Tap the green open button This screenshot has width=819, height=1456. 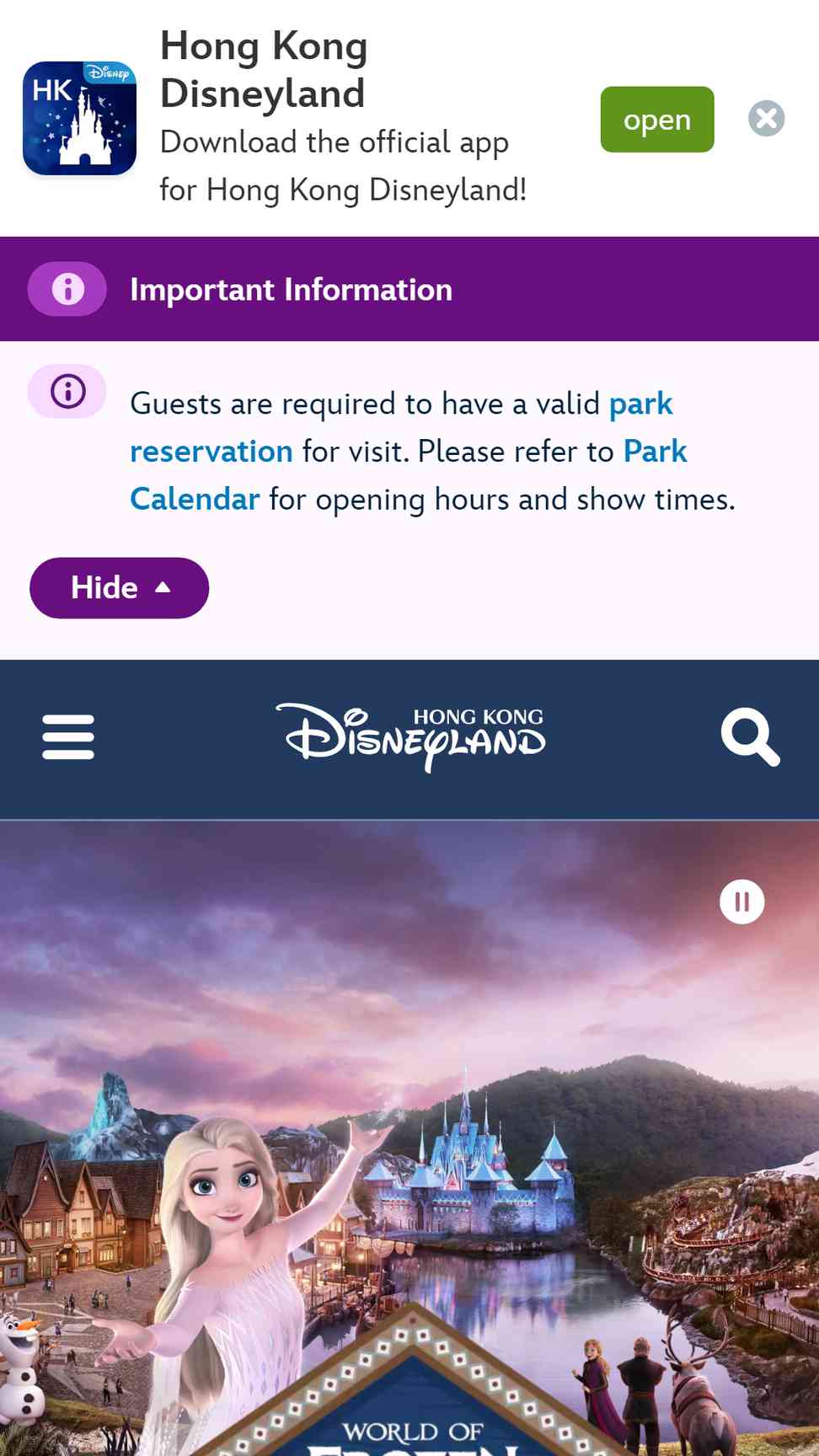pyautogui.click(x=657, y=120)
